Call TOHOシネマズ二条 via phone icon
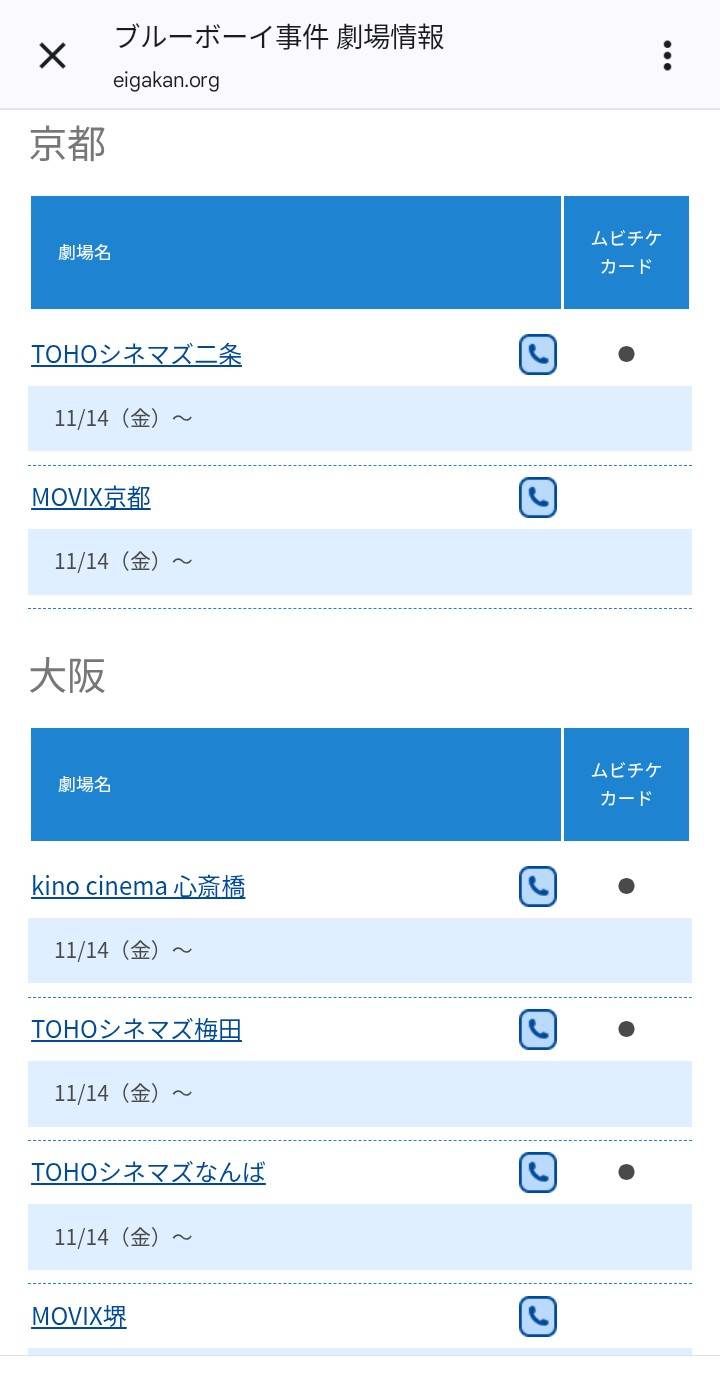Screen dimensions: 720x1385 click(x=538, y=355)
